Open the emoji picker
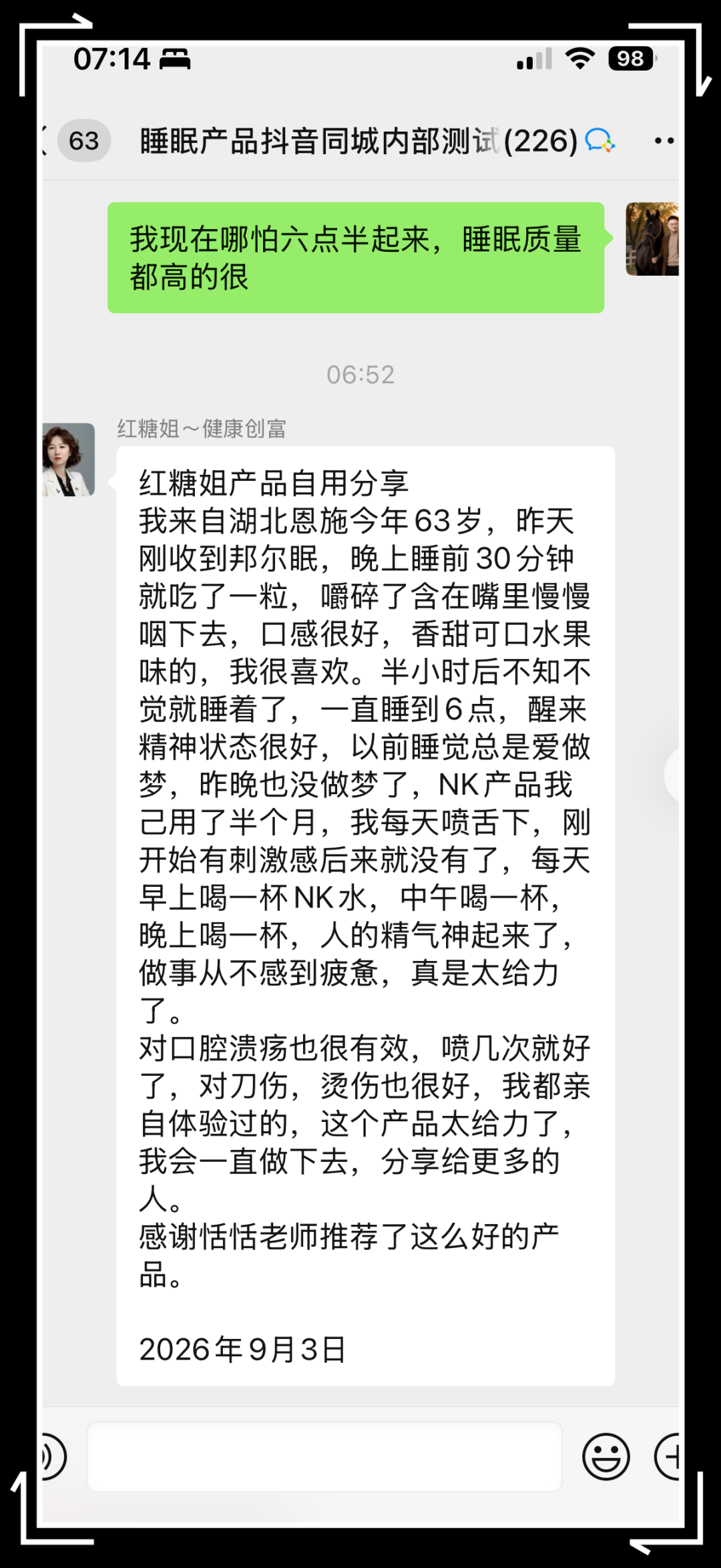The width and height of the screenshot is (721, 1568). coord(606,1456)
